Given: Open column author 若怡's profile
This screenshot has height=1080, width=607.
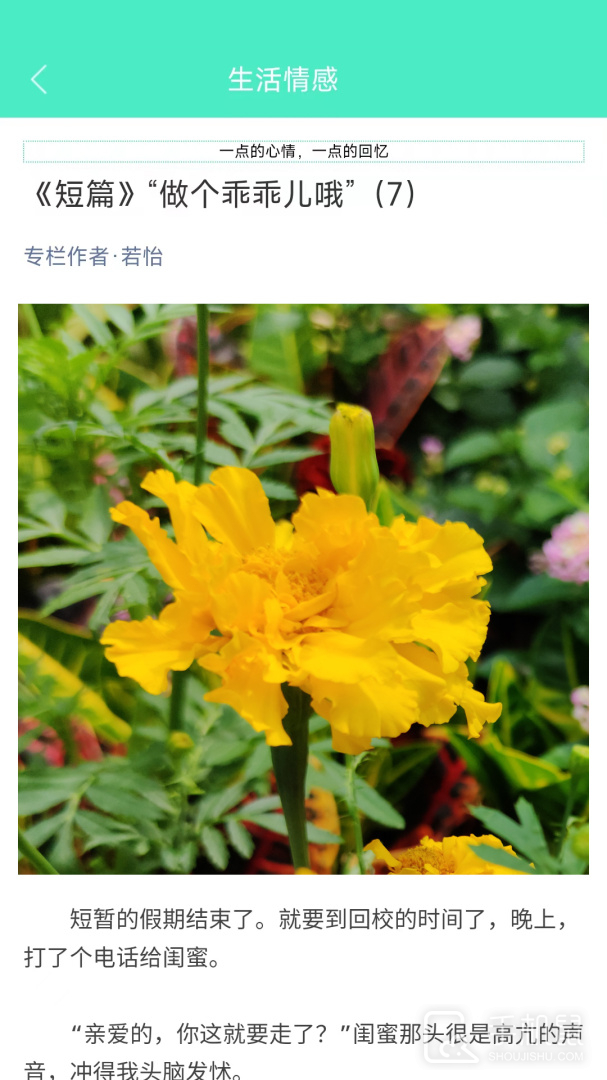Looking at the screenshot, I should (x=93, y=257).
